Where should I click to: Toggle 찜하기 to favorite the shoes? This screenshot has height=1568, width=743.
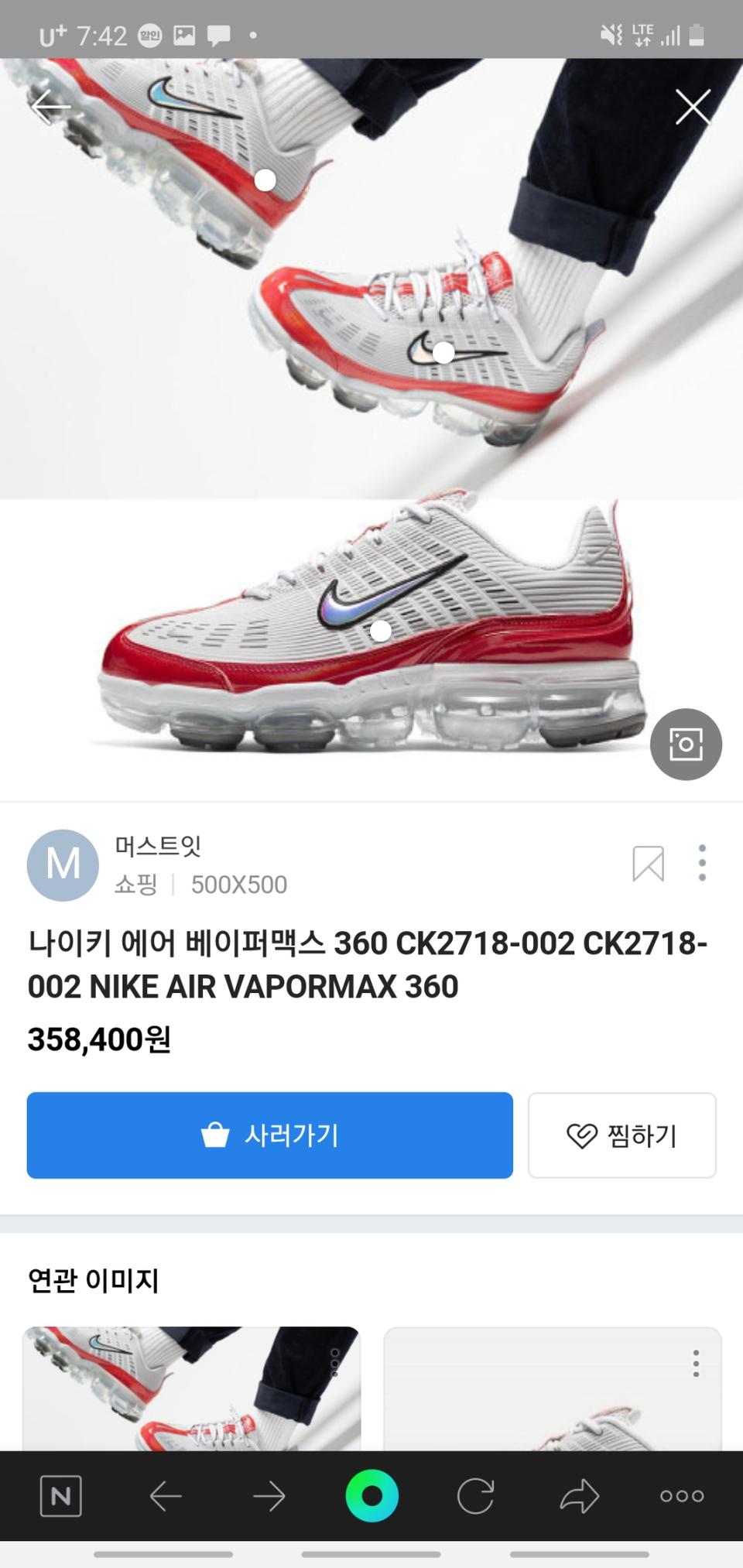(621, 1135)
